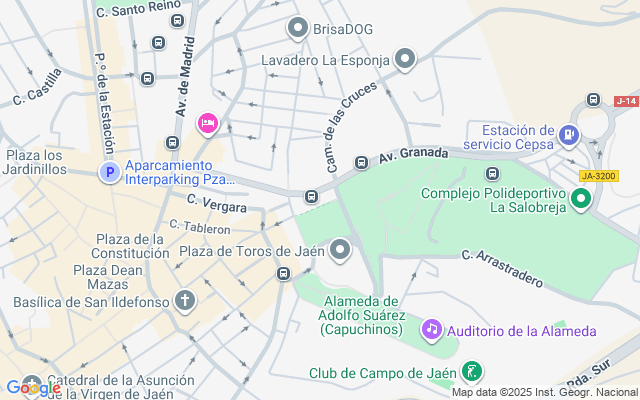
Task: Select the Aparcamiento Interparking parking pin
Action: 108,173
